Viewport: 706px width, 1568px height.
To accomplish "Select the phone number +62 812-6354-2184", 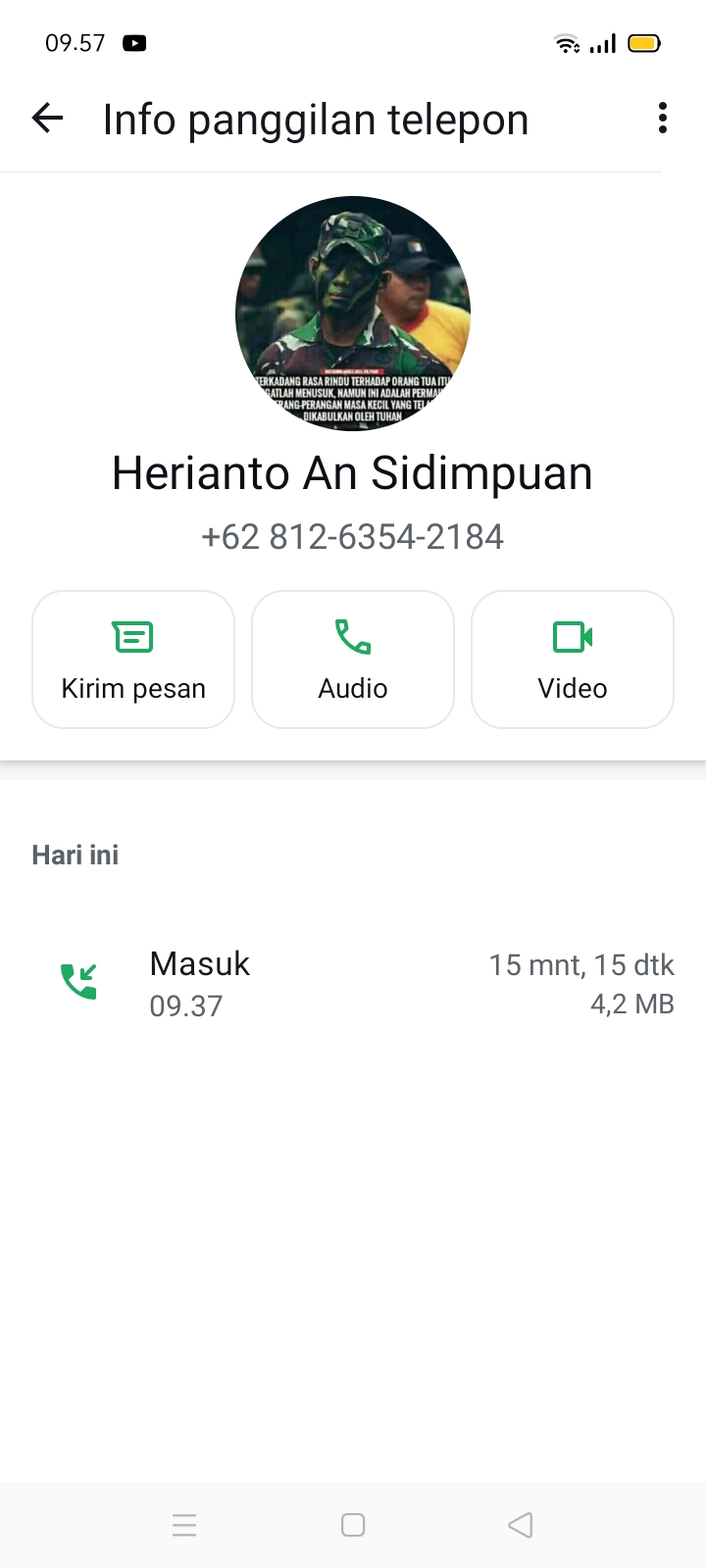I will point(352,536).
